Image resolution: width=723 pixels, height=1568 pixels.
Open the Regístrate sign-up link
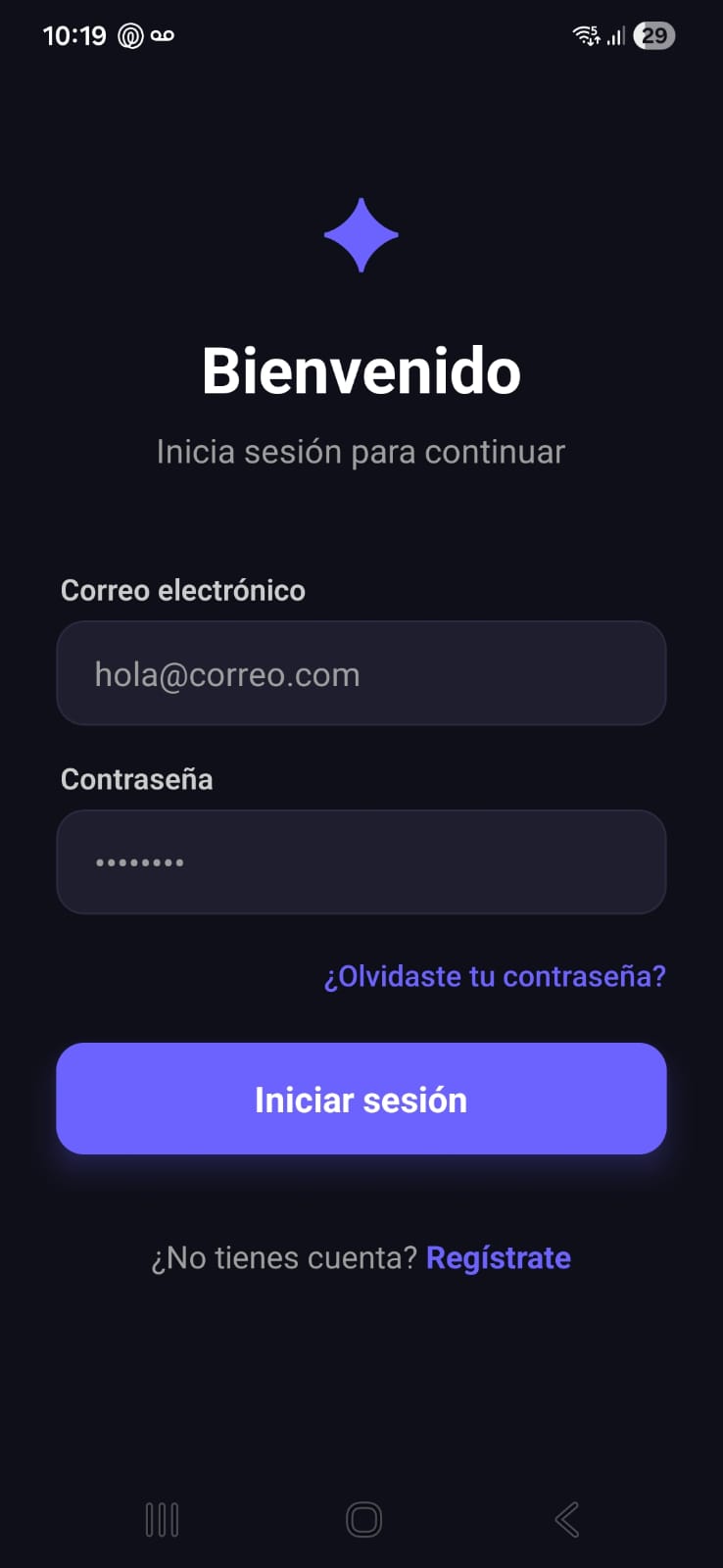pos(499,1257)
